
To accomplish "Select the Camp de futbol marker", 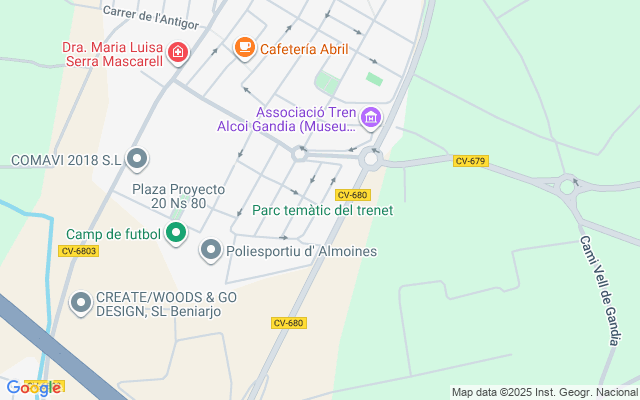I will [176, 235].
